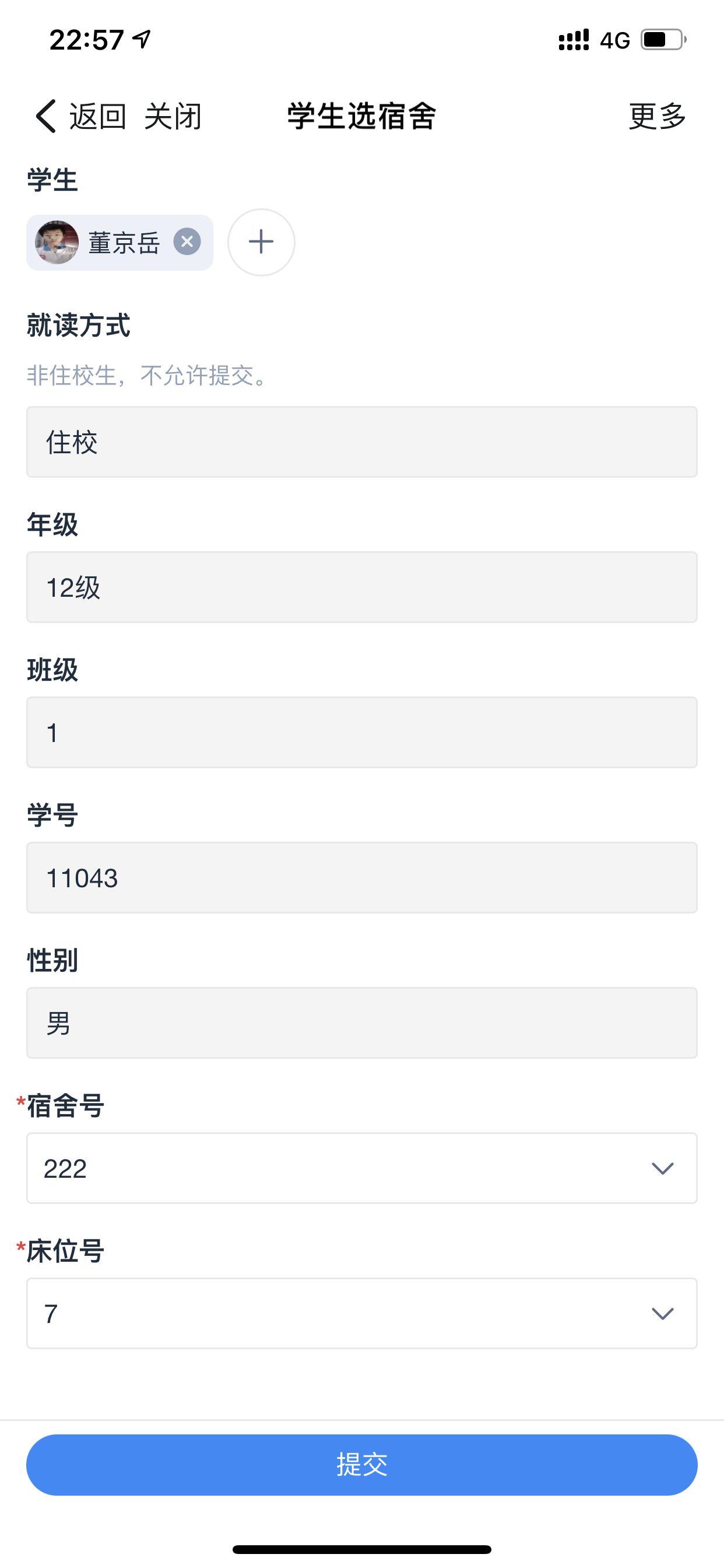This screenshot has width=724, height=1568.
Task: Submit the form with 提交
Action: pos(361,1465)
